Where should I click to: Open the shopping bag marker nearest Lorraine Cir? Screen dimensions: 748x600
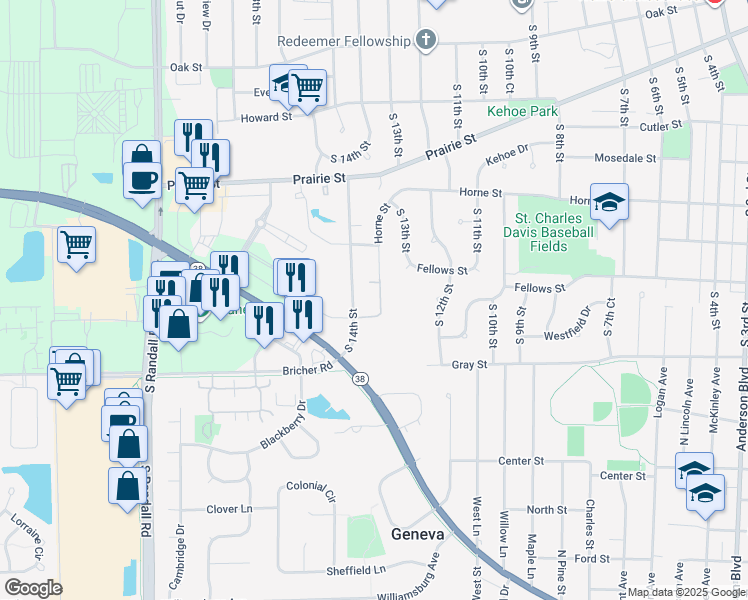(127, 489)
